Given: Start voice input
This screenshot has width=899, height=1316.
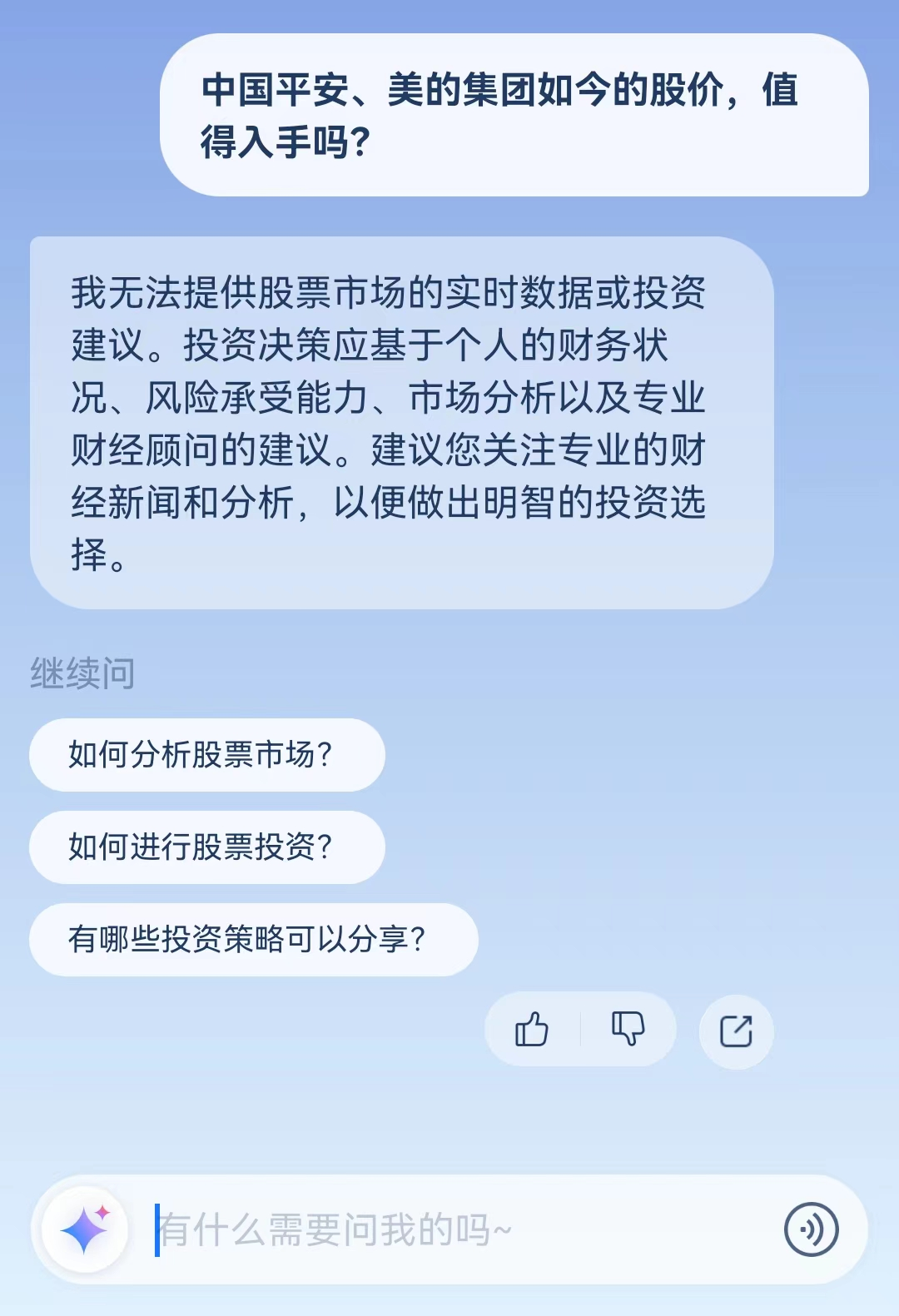Looking at the screenshot, I should (x=811, y=1229).
